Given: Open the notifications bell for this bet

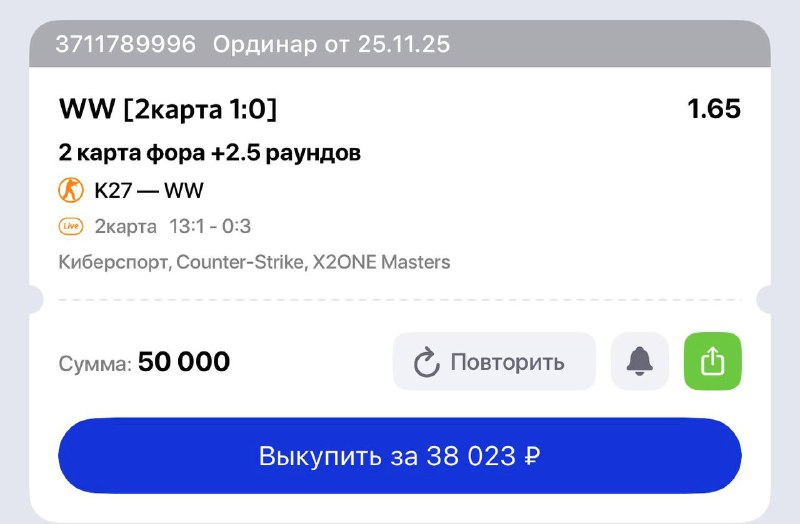Looking at the screenshot, I should 639,361.
